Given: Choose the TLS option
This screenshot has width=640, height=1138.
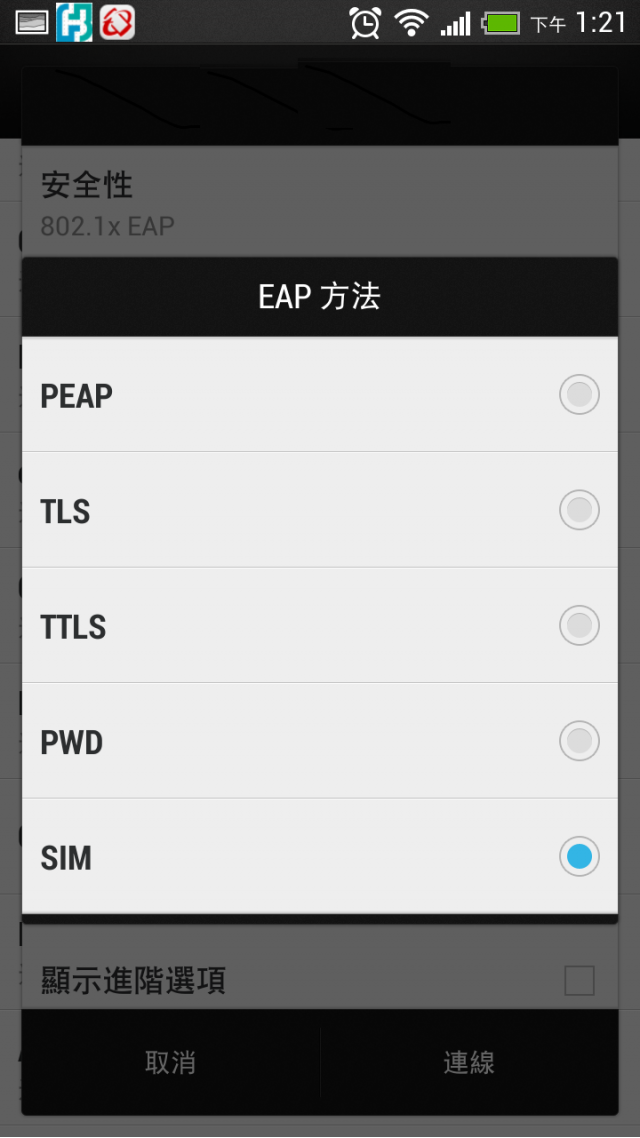Looking at the screenshot, I should [x=320, y=509].
